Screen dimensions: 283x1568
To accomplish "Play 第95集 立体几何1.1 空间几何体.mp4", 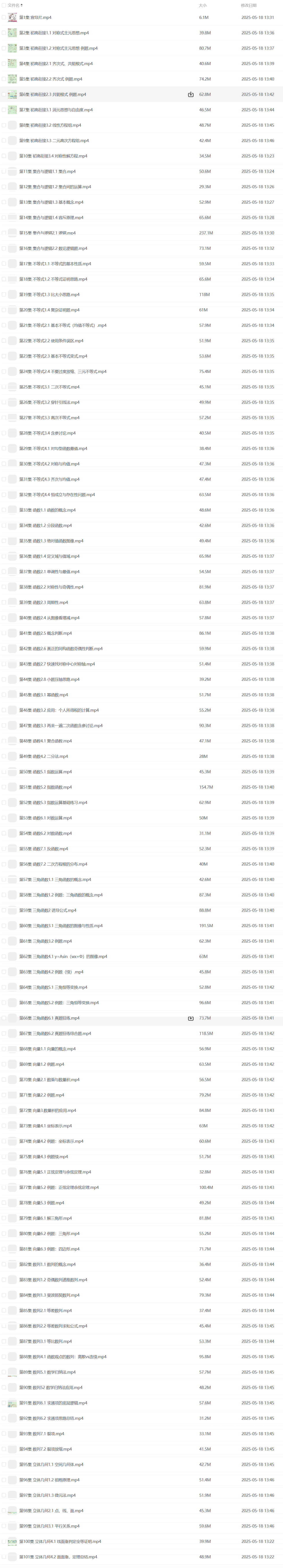I will coord(51,1464).
